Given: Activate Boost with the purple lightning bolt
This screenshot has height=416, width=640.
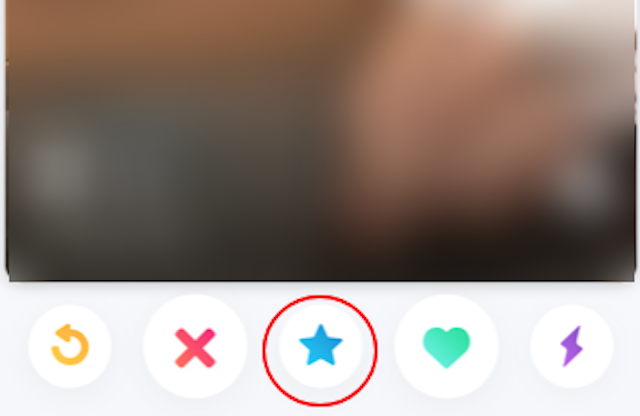Looking at the screenshot, I should click(570, 348).
